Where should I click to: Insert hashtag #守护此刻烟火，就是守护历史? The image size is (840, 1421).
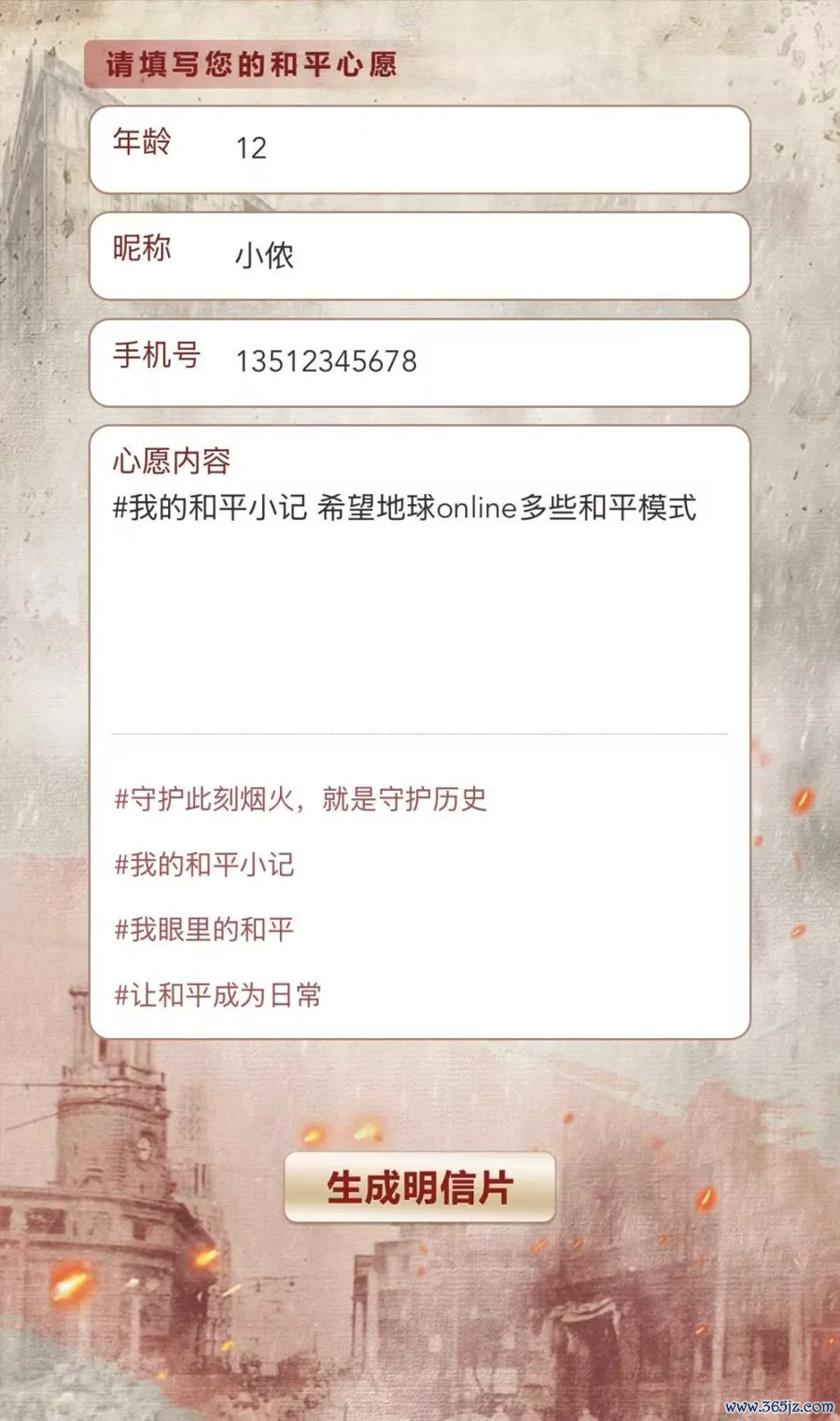301,799
